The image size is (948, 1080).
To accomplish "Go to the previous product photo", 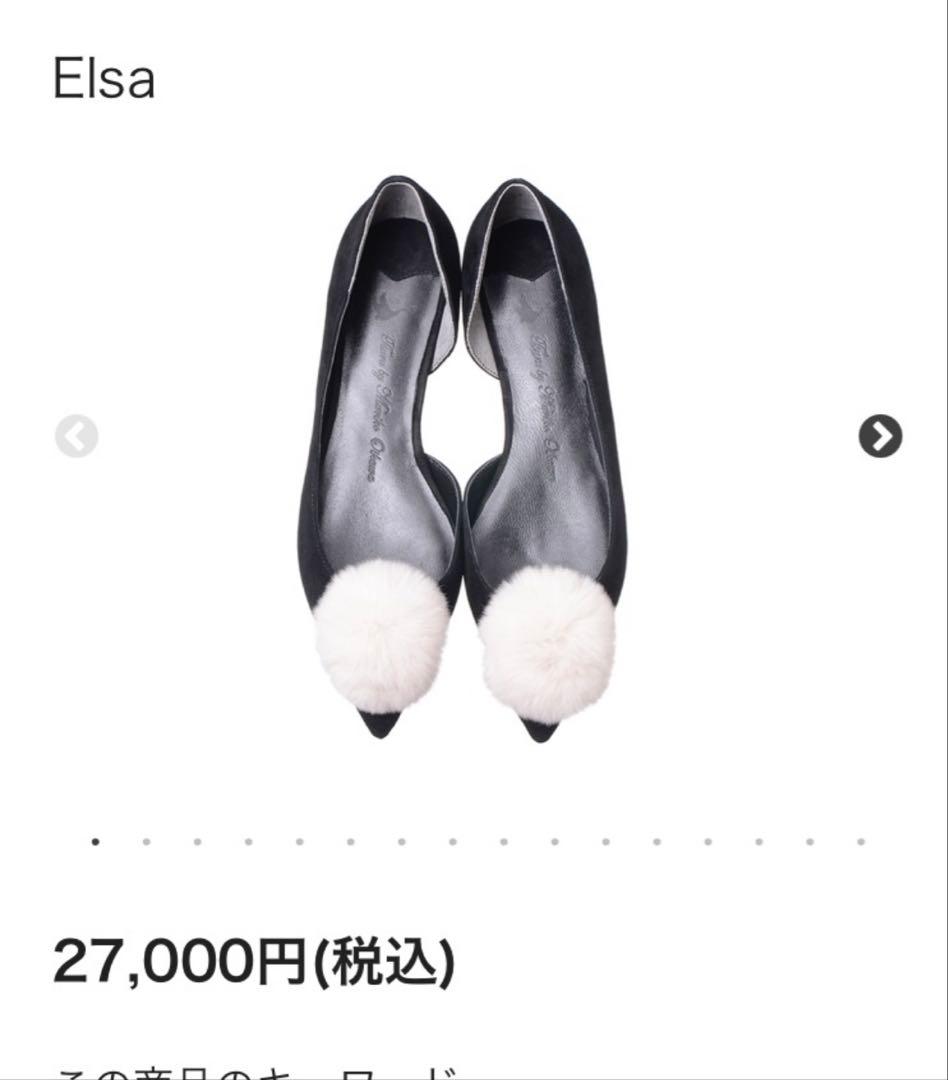I will pos(76,436).
